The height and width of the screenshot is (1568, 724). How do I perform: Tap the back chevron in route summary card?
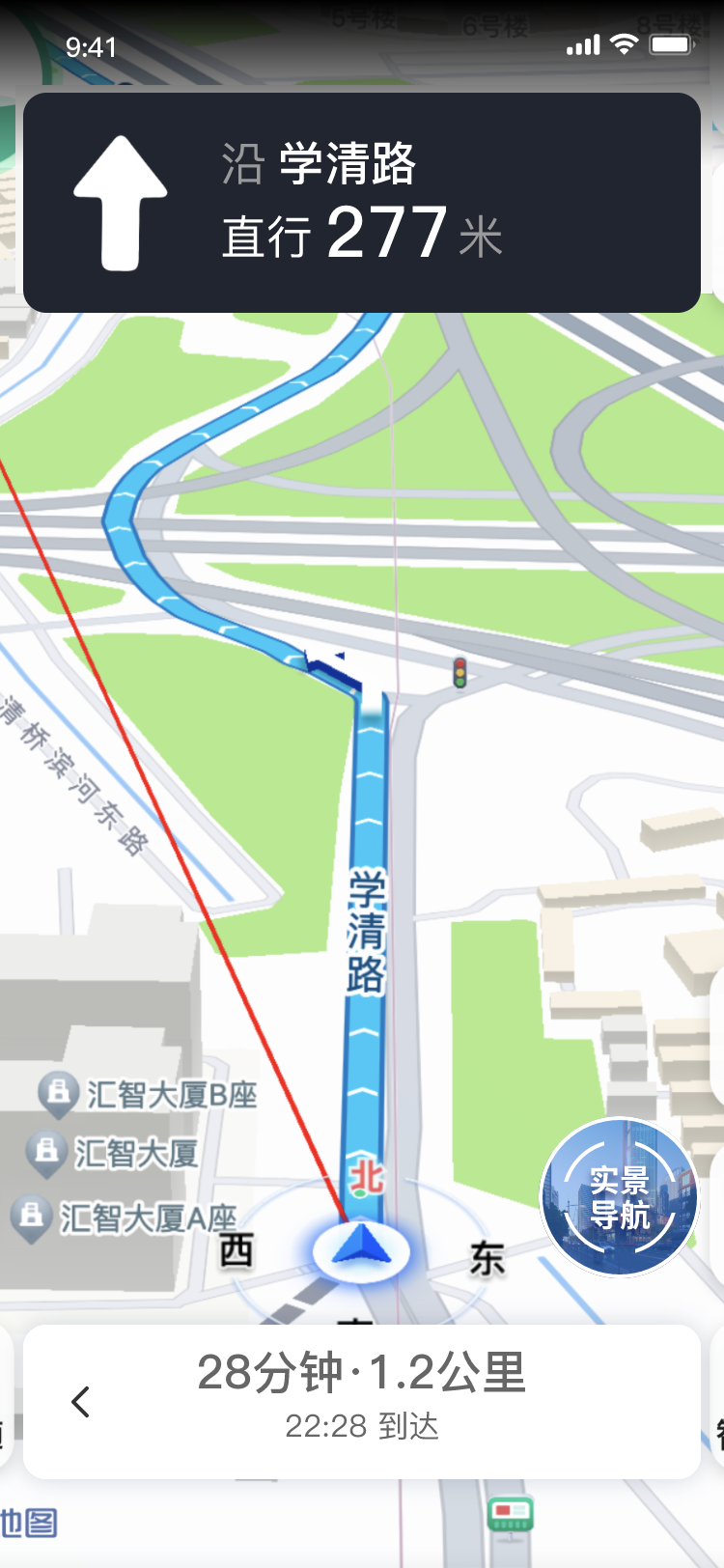[x=81, y=1401]
